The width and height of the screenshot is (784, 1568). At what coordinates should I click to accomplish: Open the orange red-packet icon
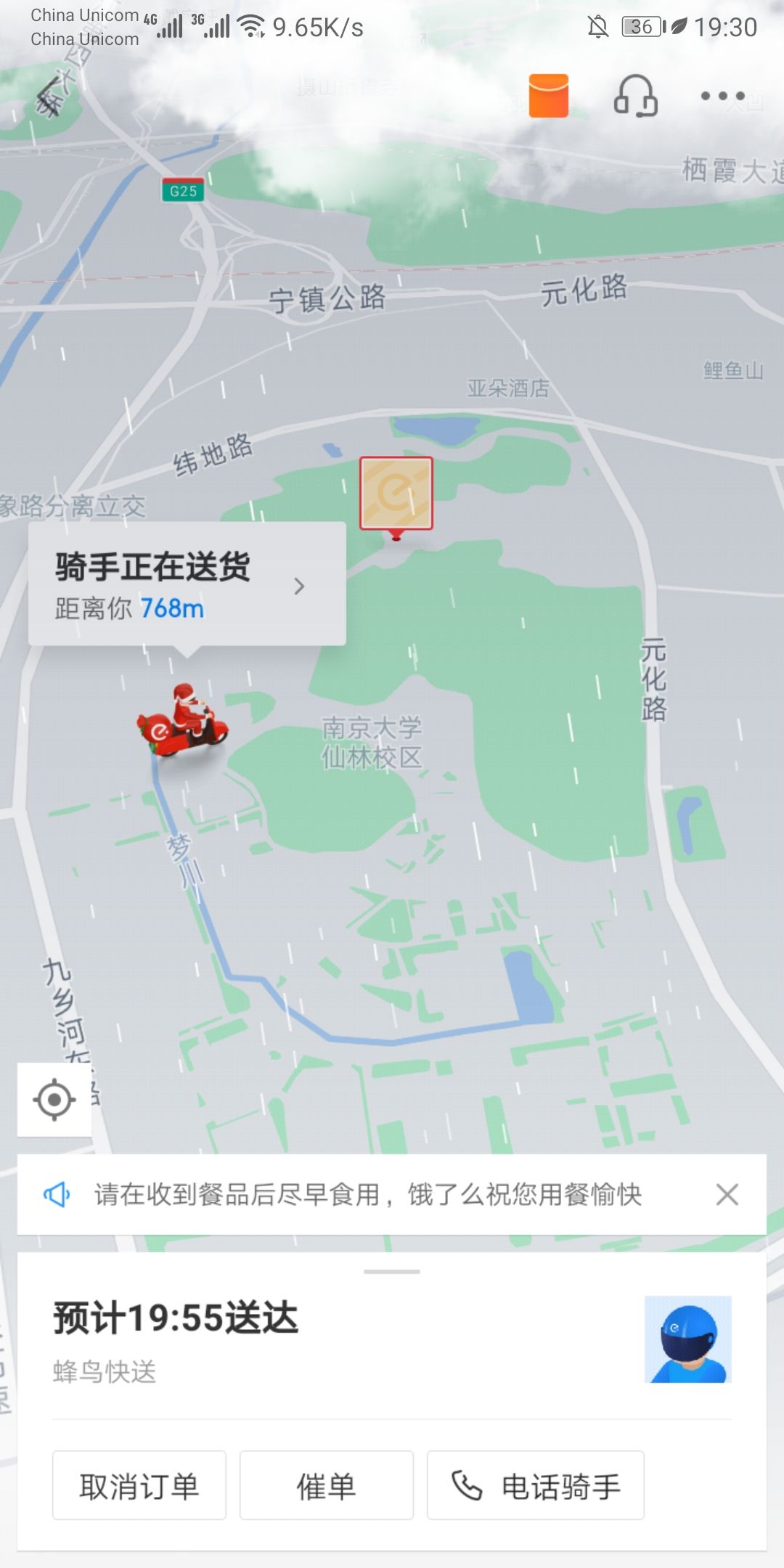coord(549,96)
